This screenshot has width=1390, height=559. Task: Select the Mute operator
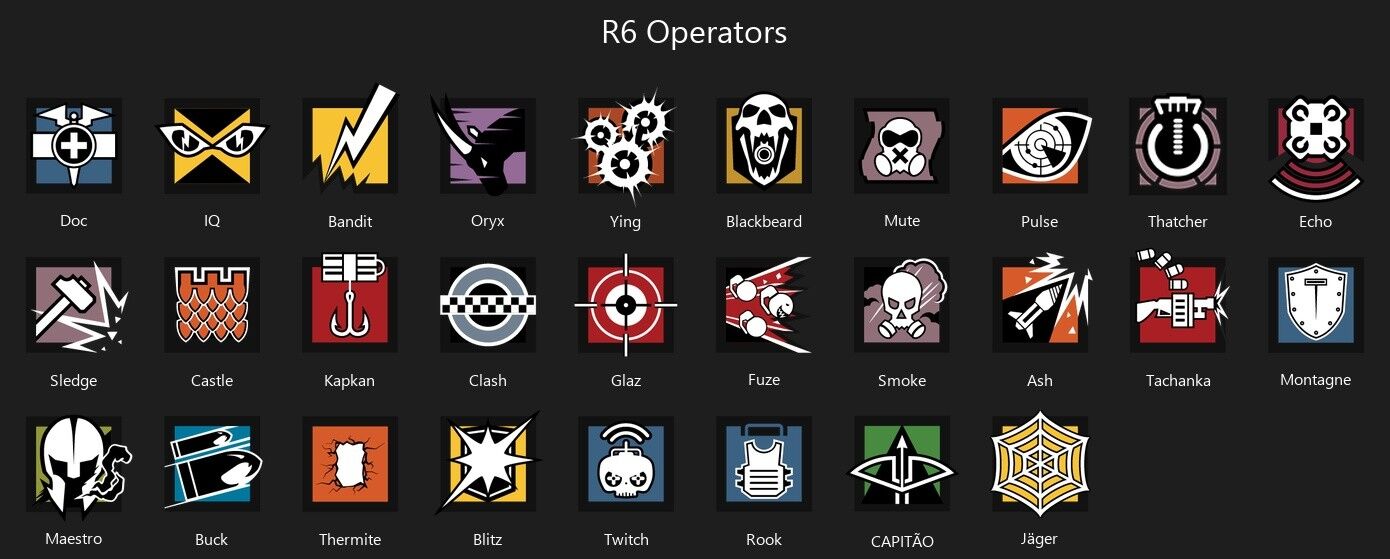pyautogui.click(x=902, y=146)
